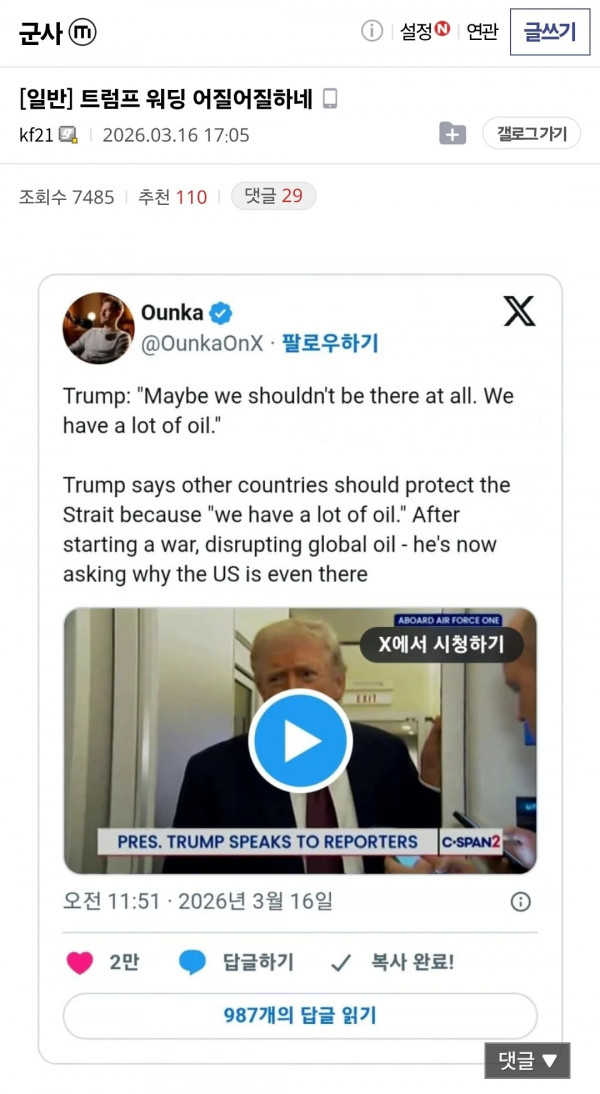Open the 연관 related galleries link
The image size is (600, 1094).
pyautogui.click(x=482, y=32)
